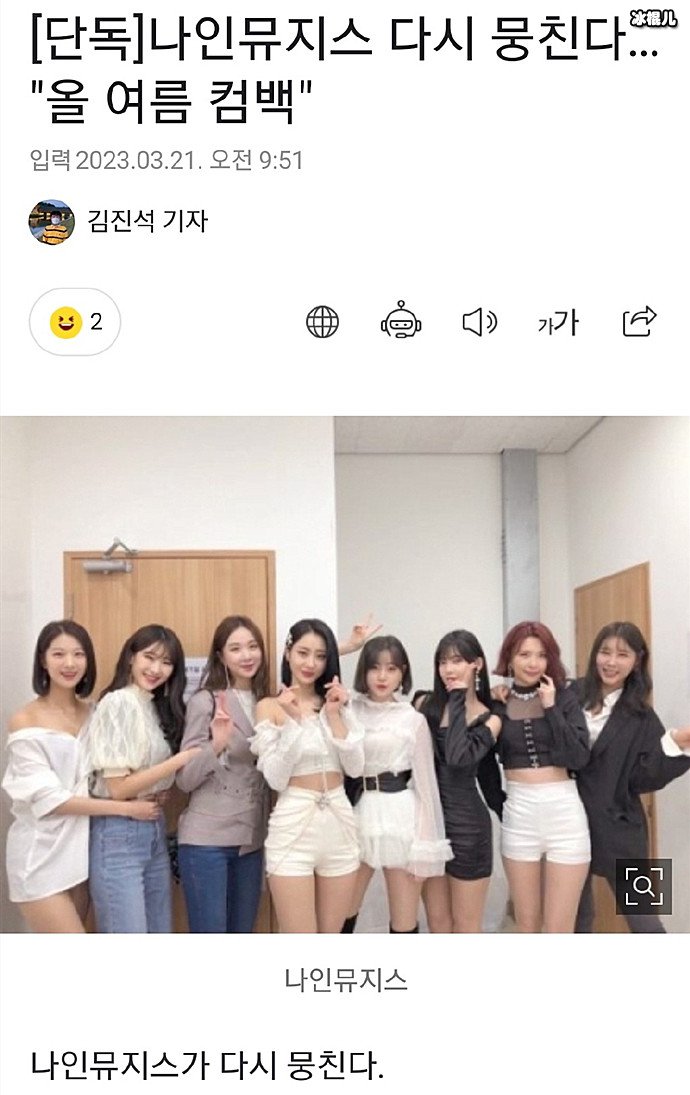Open the AI summary robot icon

[x=401, y=322]
